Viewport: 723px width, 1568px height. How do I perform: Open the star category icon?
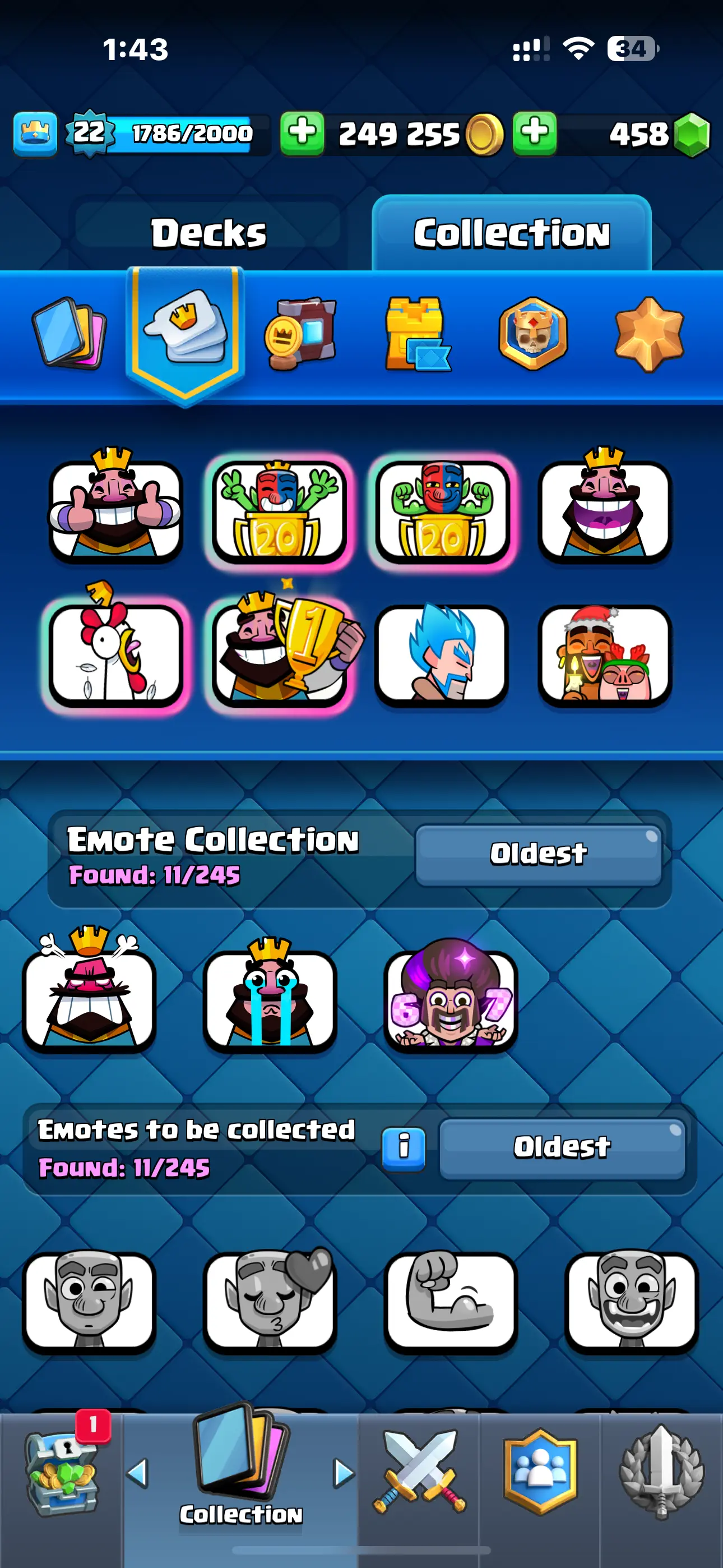point(649,334)
